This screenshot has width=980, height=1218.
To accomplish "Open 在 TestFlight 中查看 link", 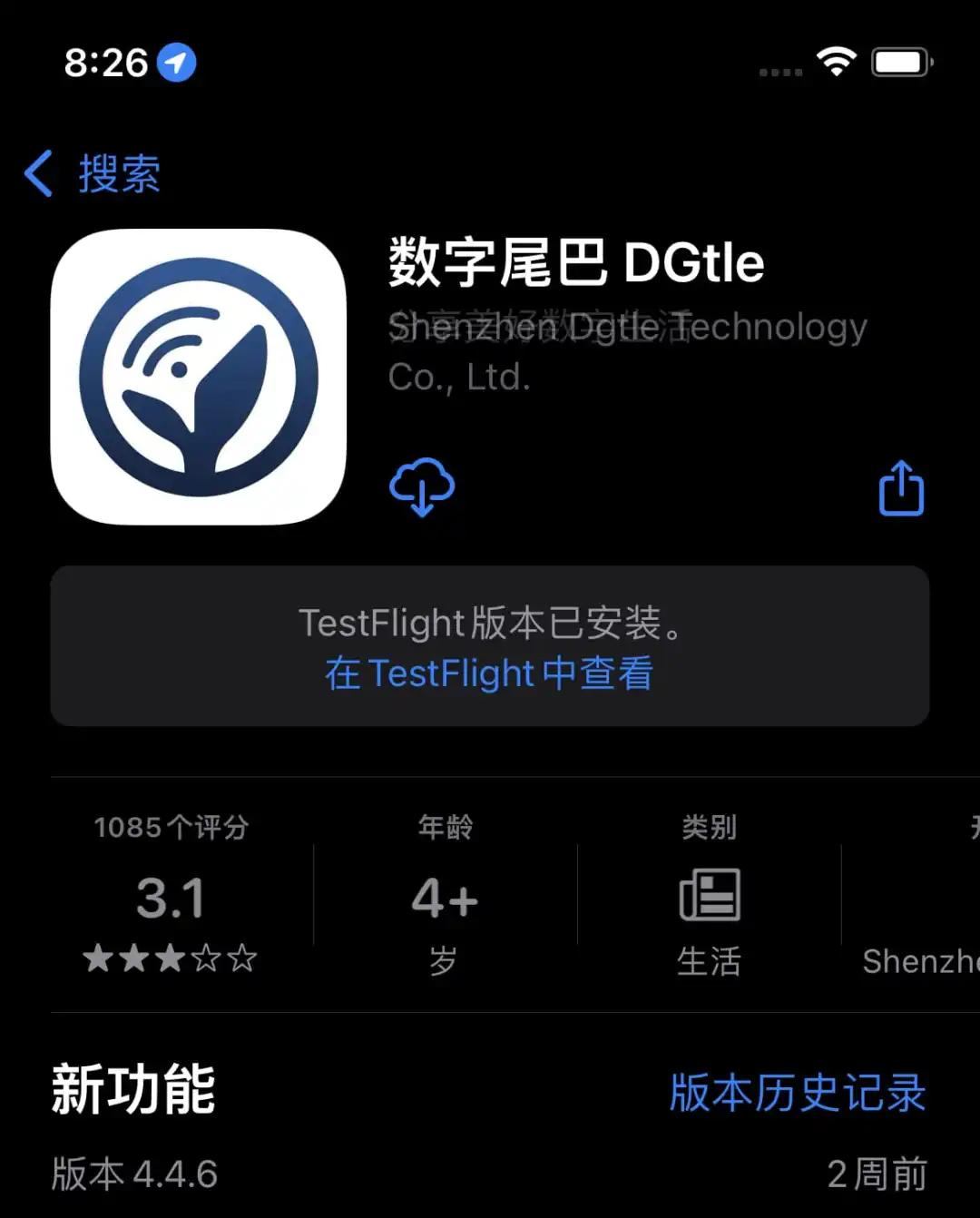I will pyautogui.click(x=490, y=673).
